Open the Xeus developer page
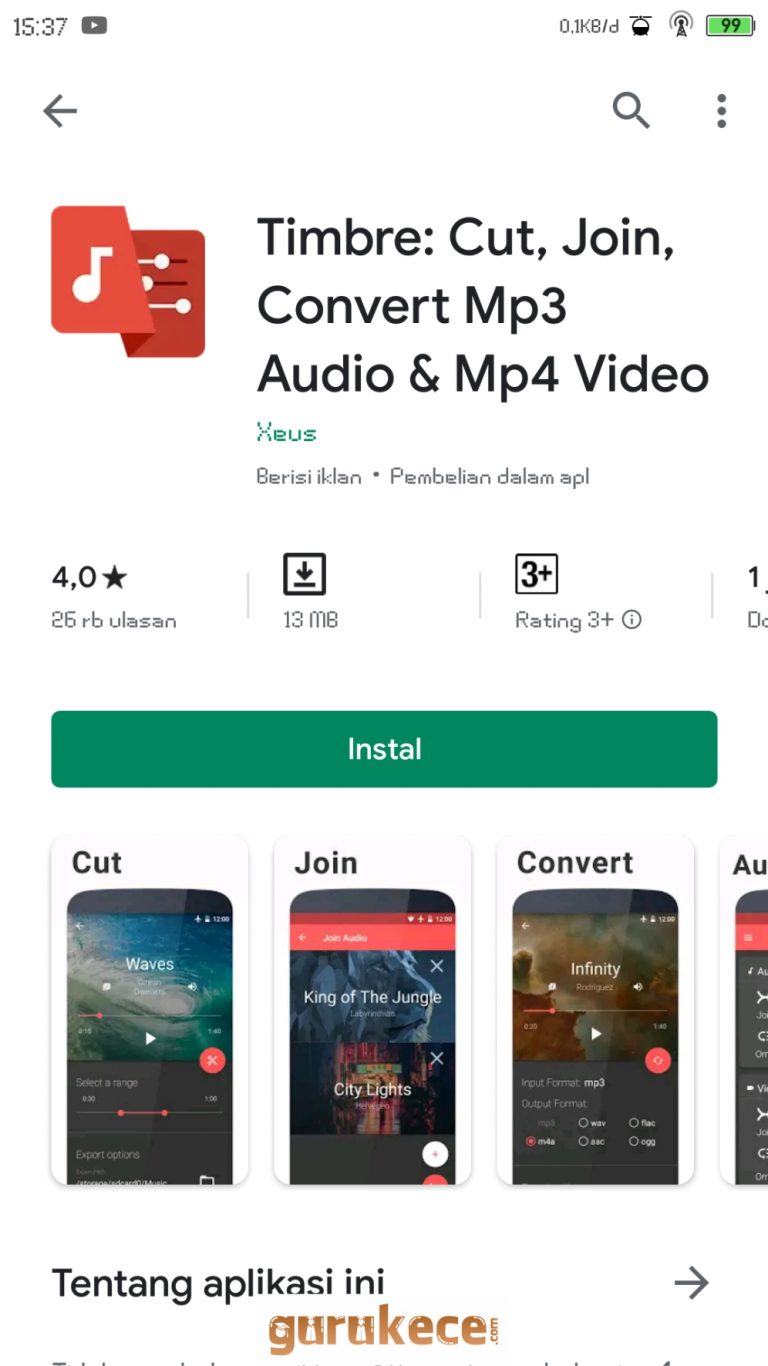Screen dimensions: 768x1366 click(x=286, y=433)
